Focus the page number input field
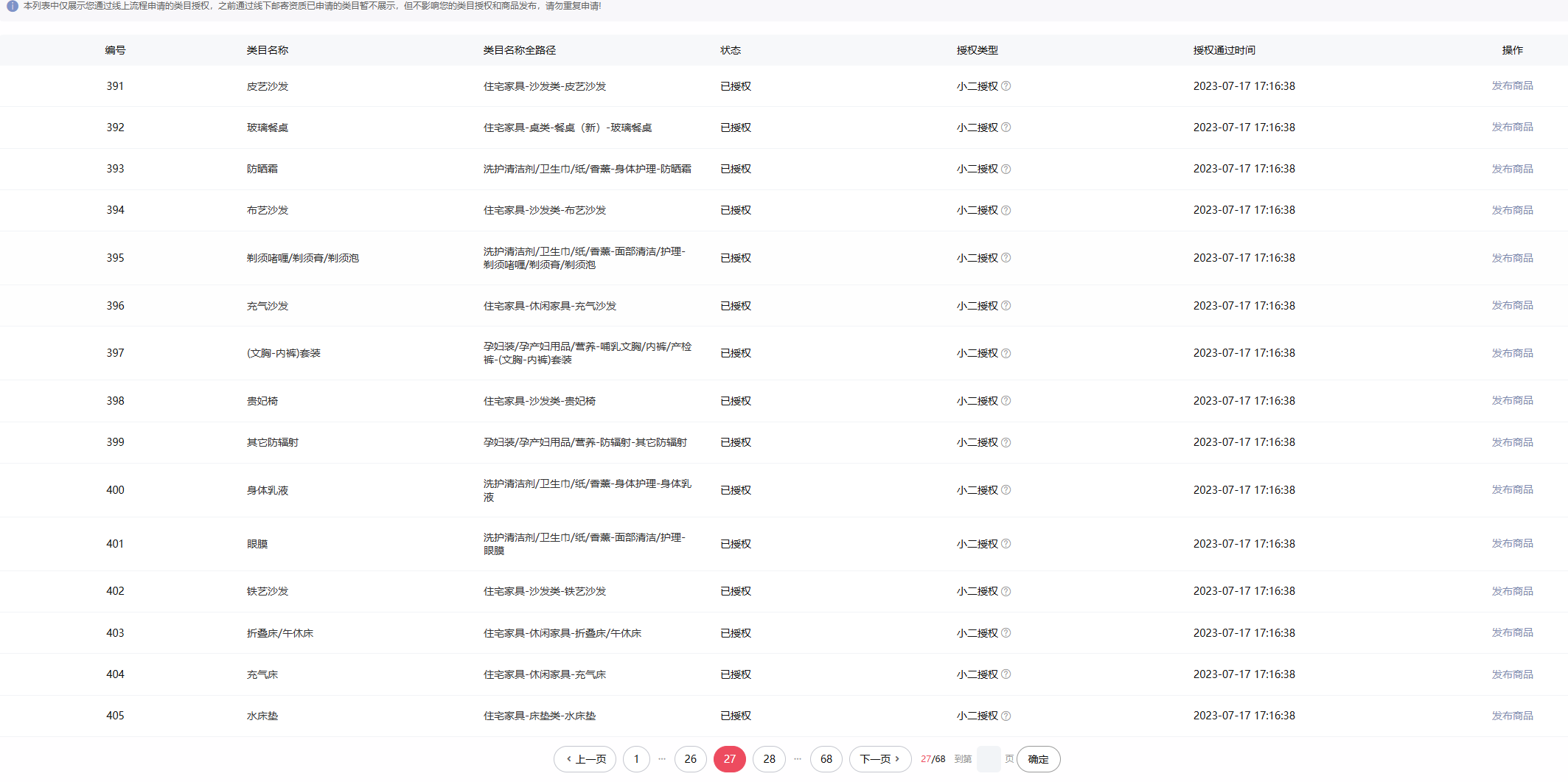This screenshot has height=782, width=1568. point(988,759)
